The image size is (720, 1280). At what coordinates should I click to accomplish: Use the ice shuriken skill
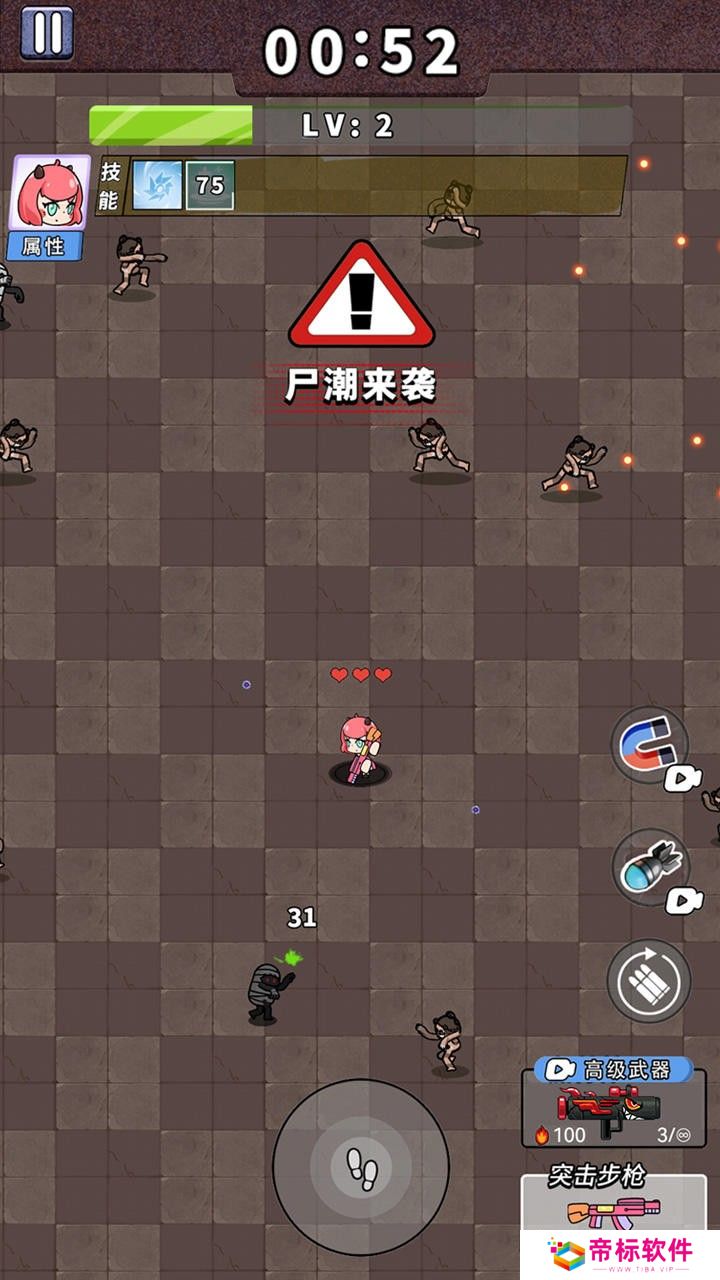[158, 185]
